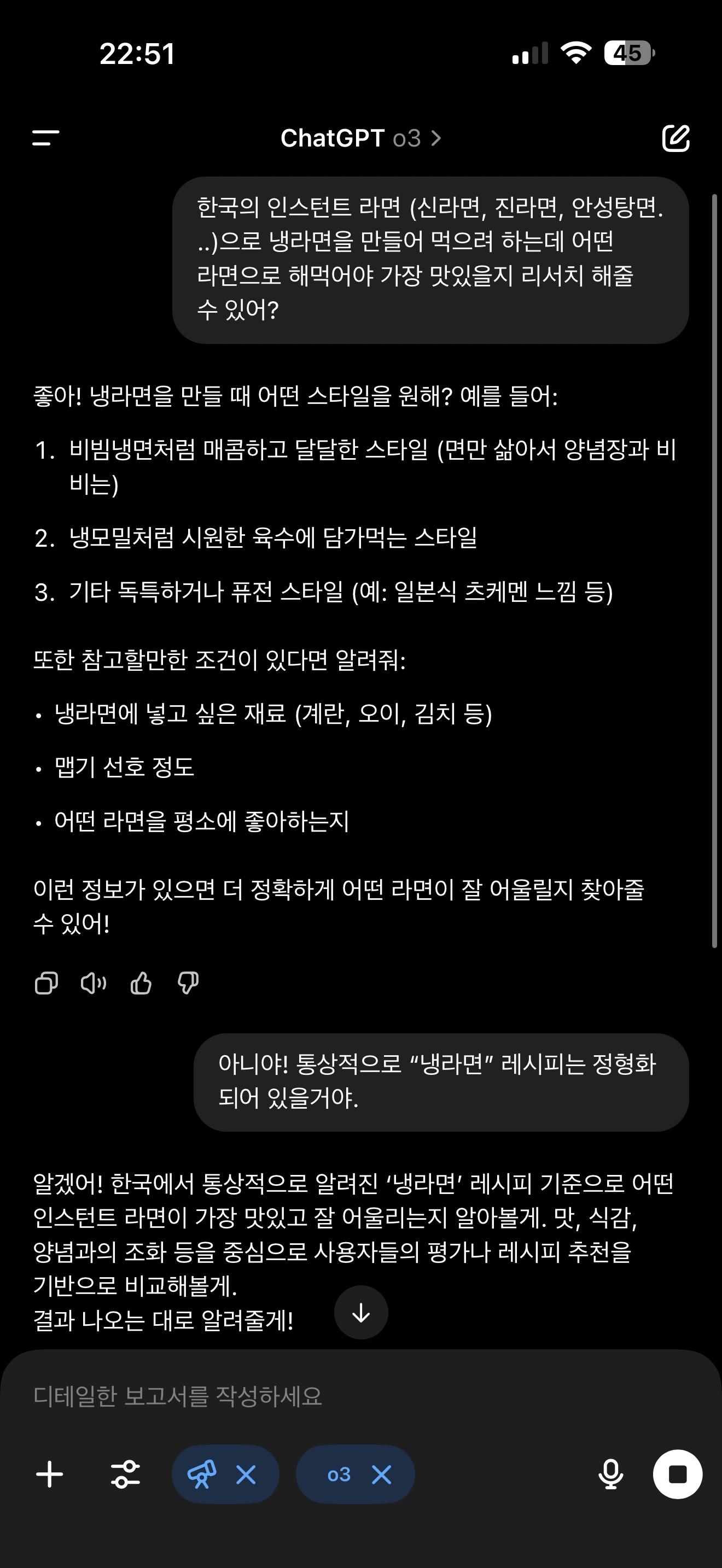Remove the deep research chip
This screenshot has width=722, height=1568.
(246, 1475)
